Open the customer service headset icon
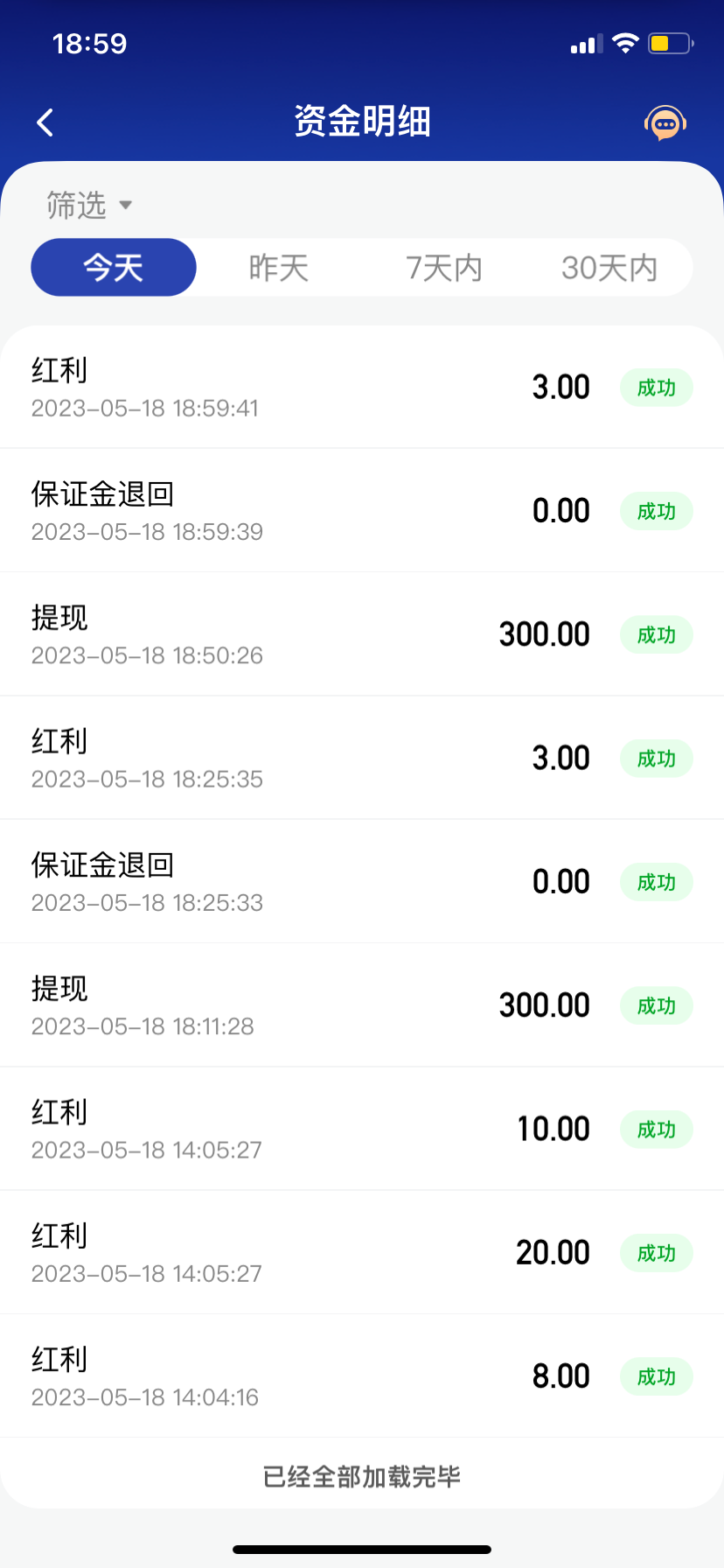Image resolution: width=724 pixels, height=1568 pixels. (665, 123)
